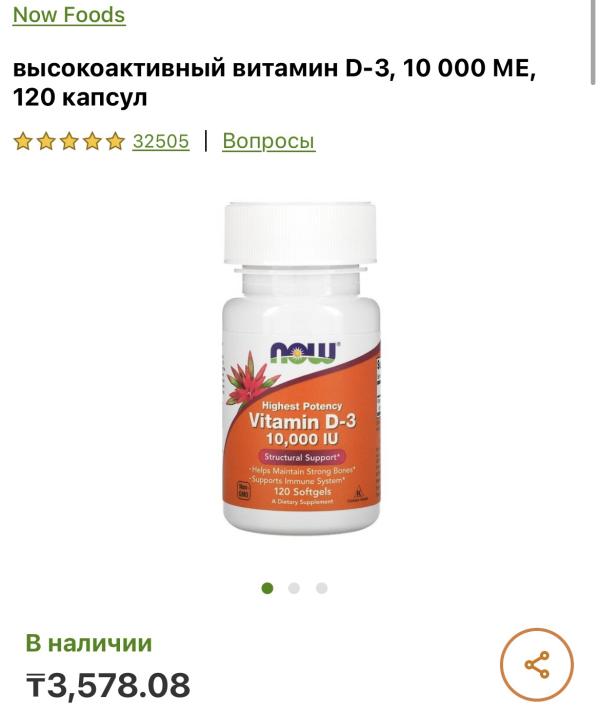This screenshot has height=716, width=600.
Task: Enlarge the Vitamin D-3 bottle image
Action: tap(301, 368)
